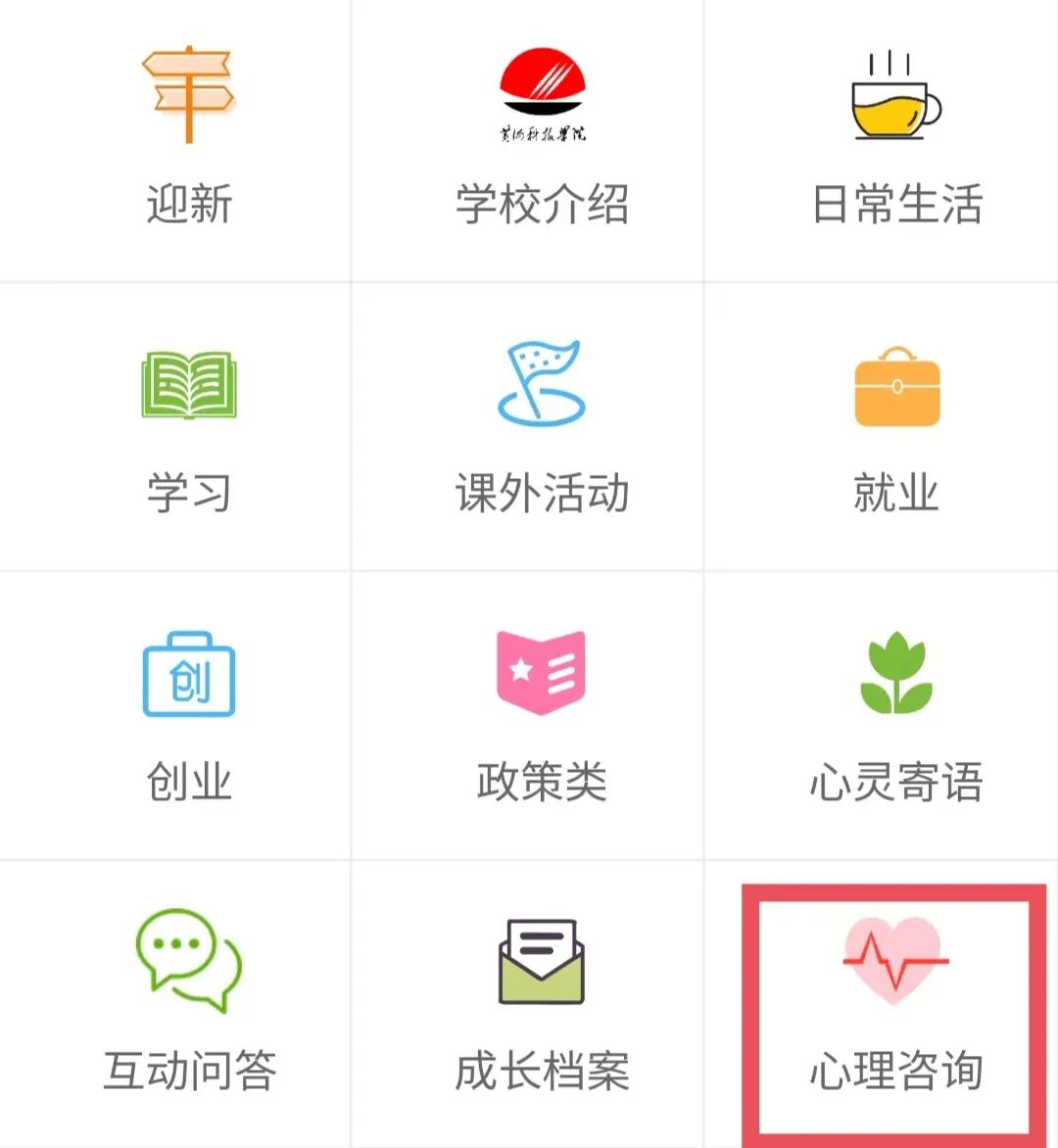This screenshot has width=1058, height=1148.
Task: Open the 创业 entrepreneurship section
Action: [x=188, y=716]
